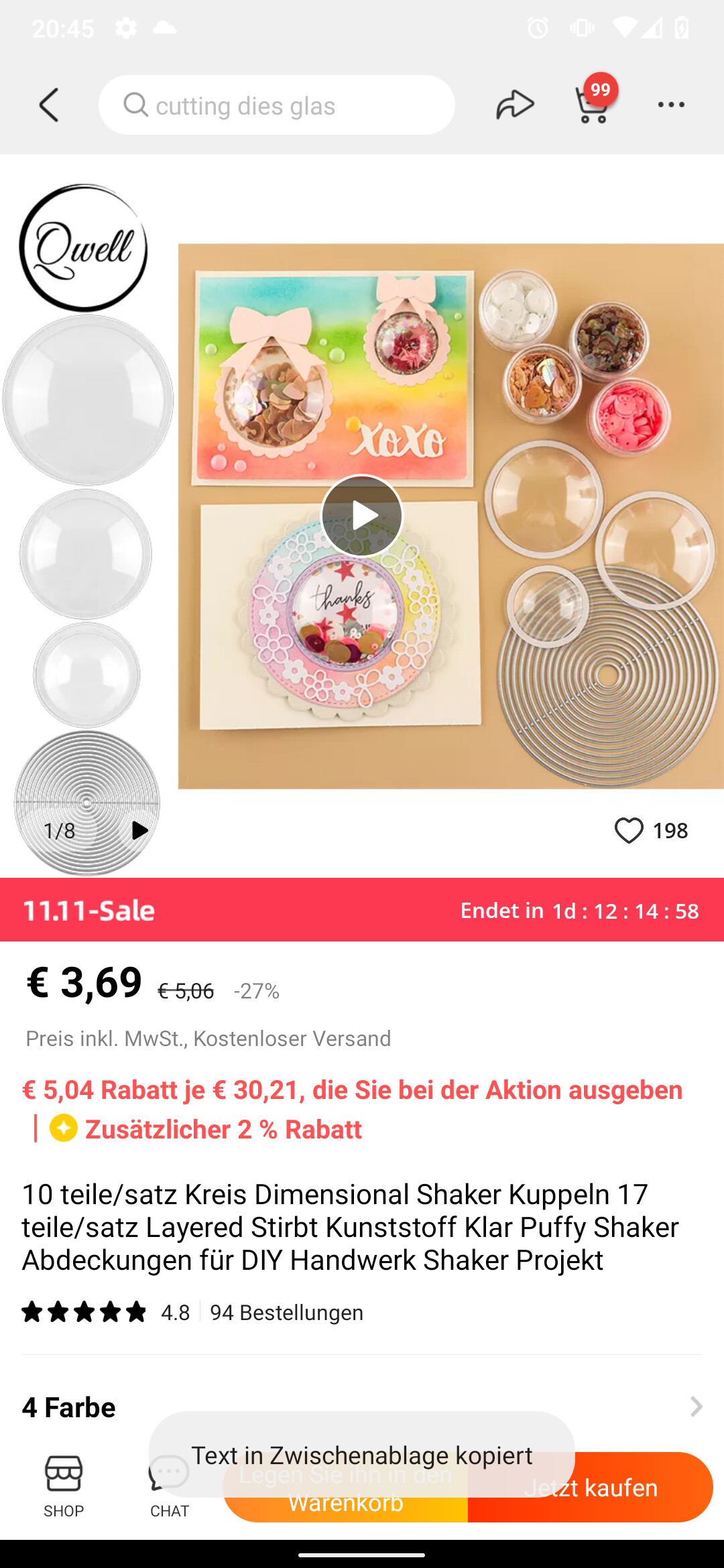Play the product video
The height and width of the screenshot is (1568, 724).
point(362,515)
